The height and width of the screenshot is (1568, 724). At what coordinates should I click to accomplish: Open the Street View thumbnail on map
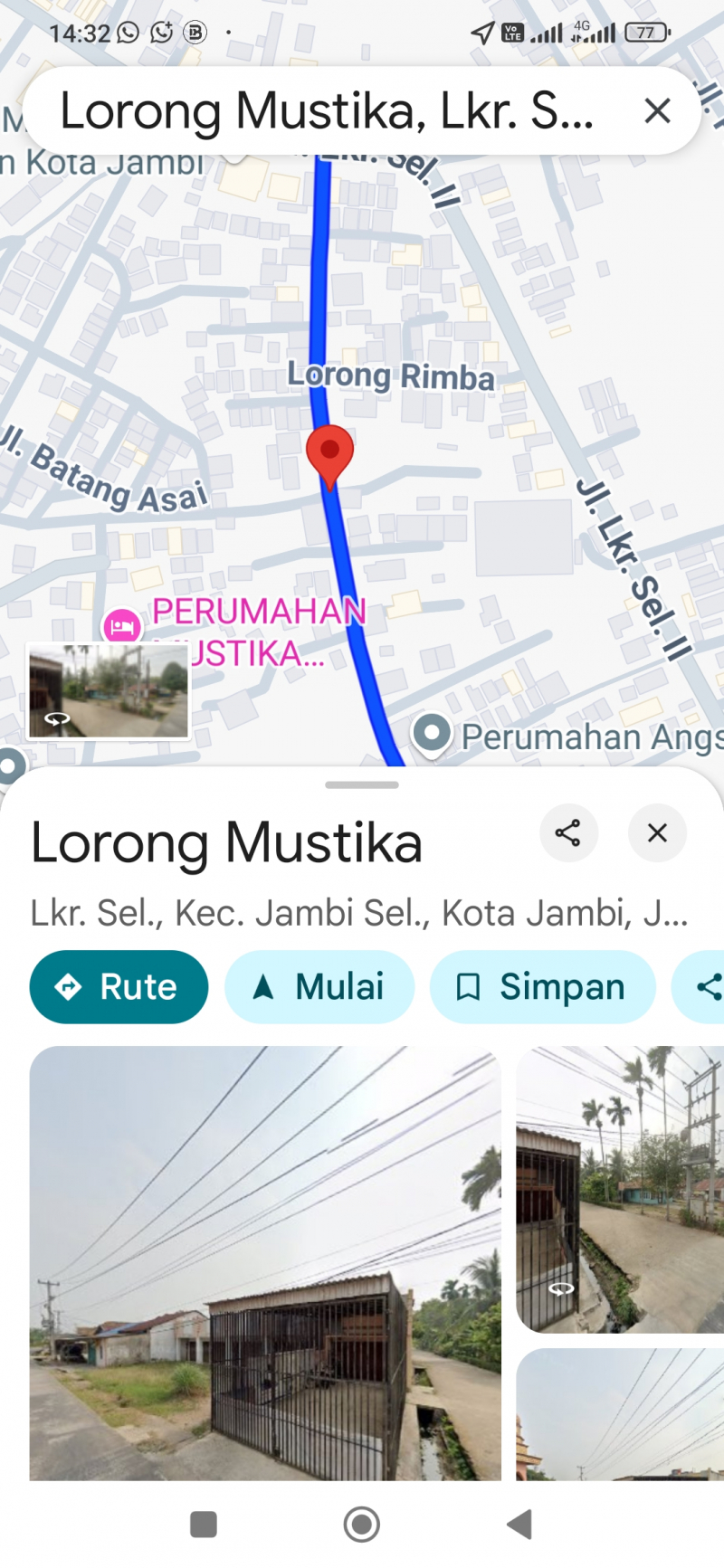pos(109,691)
